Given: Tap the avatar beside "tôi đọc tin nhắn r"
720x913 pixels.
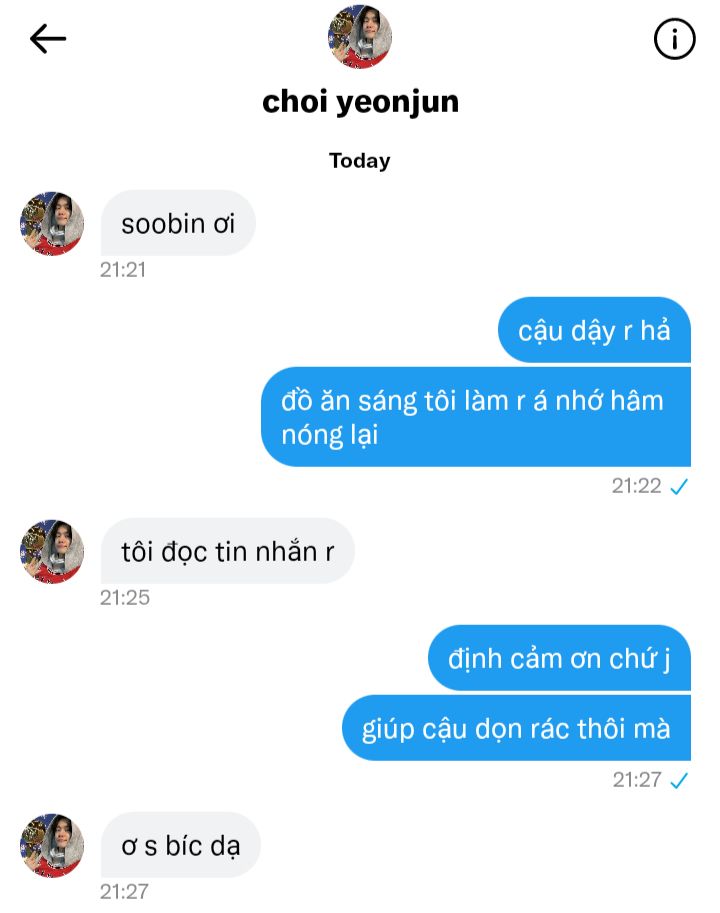Looking at the screenshot, I should click(52, 551).
